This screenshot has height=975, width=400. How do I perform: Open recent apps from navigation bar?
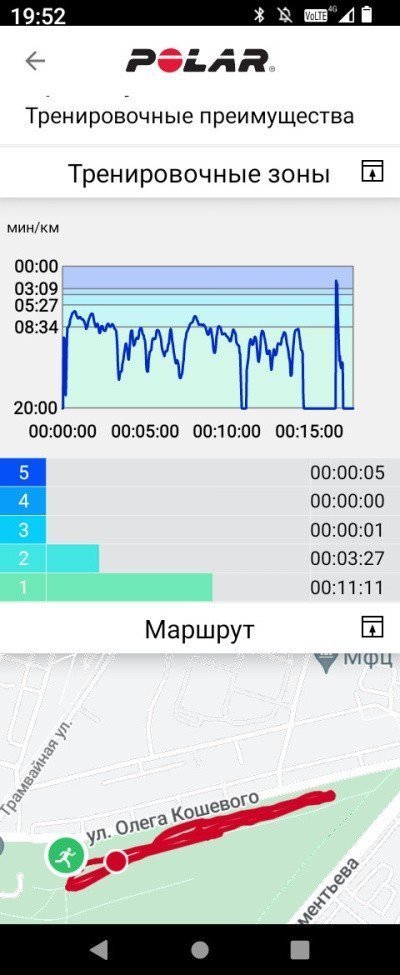[x=299, y=949]
